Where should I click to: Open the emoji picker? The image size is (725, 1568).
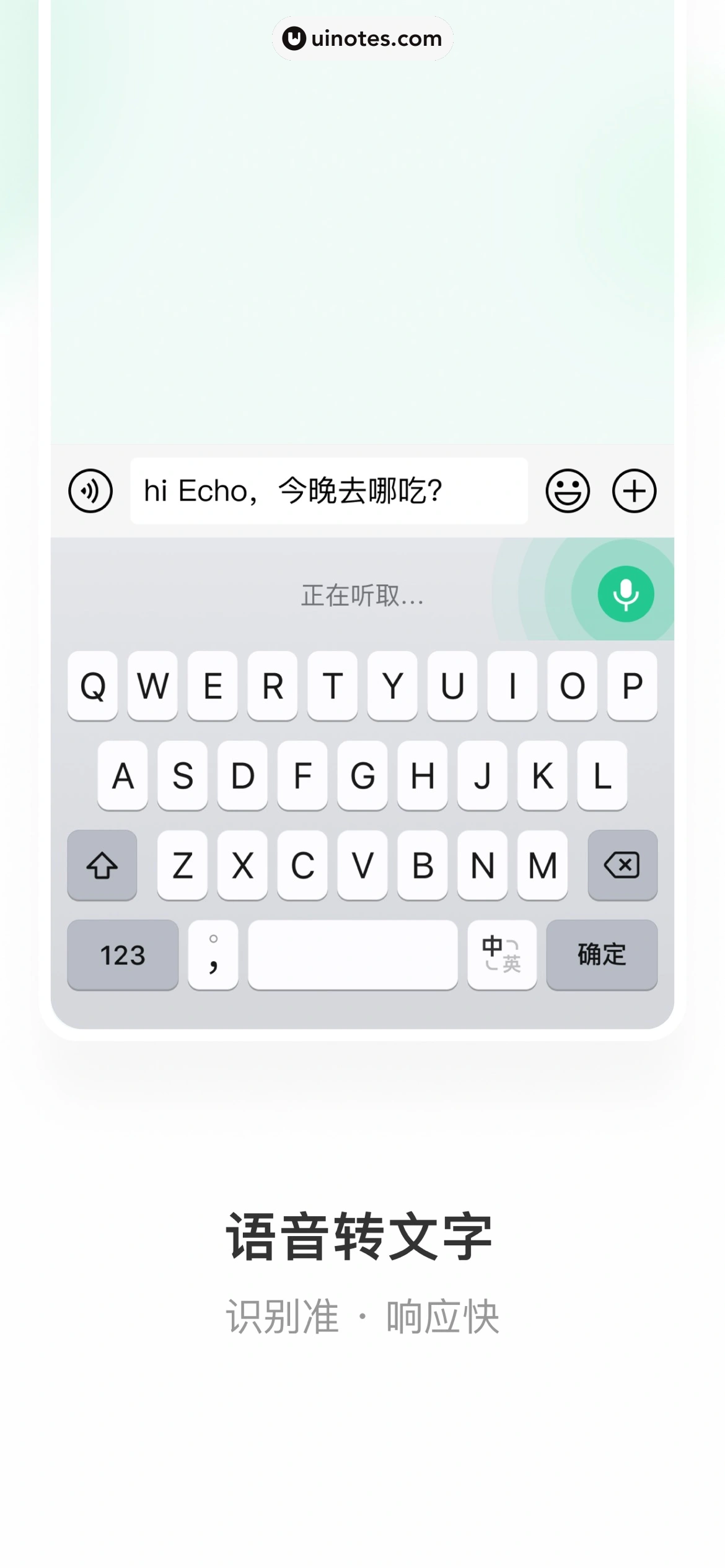click(x=569, y=490)
